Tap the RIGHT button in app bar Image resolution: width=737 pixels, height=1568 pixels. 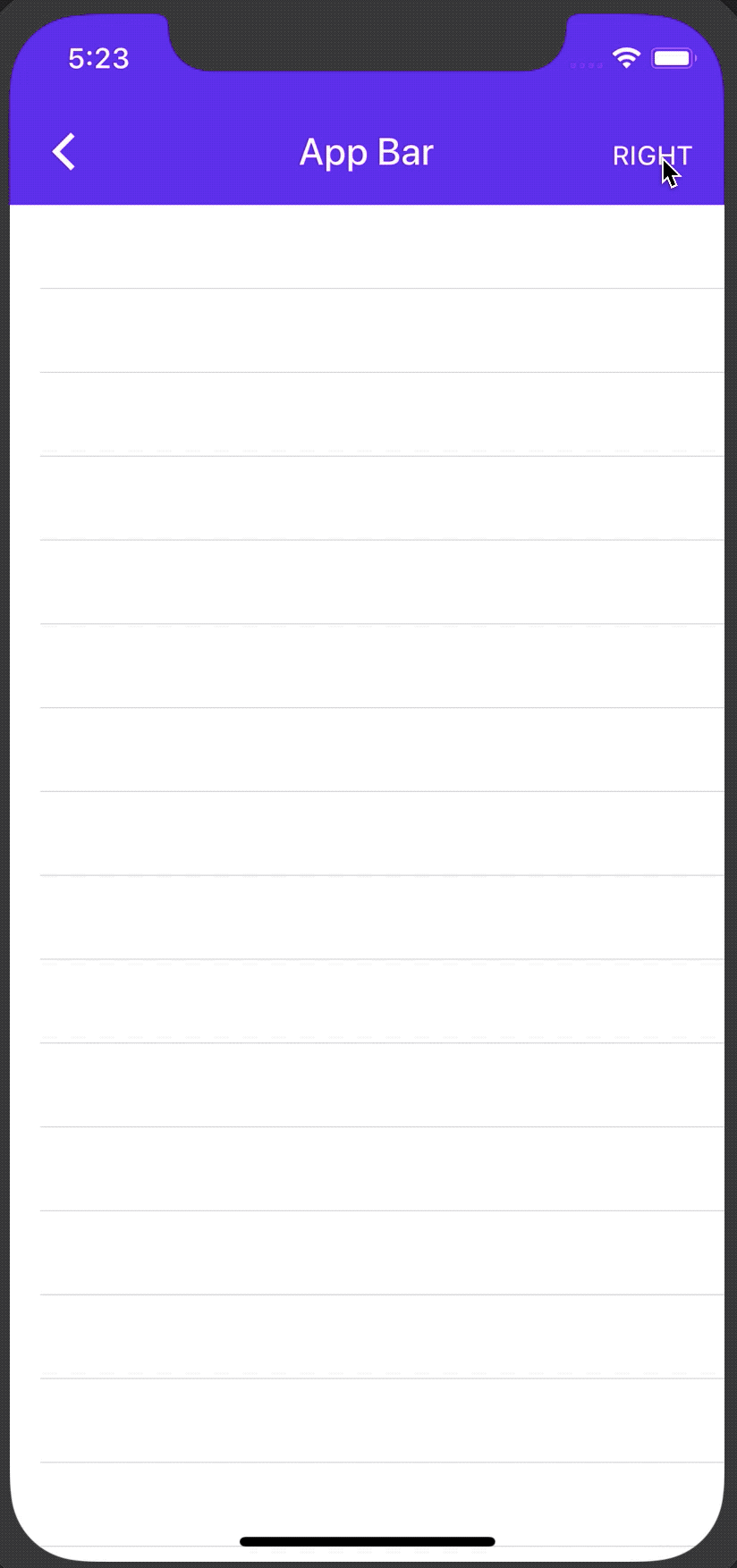click(x=651, y=156)
